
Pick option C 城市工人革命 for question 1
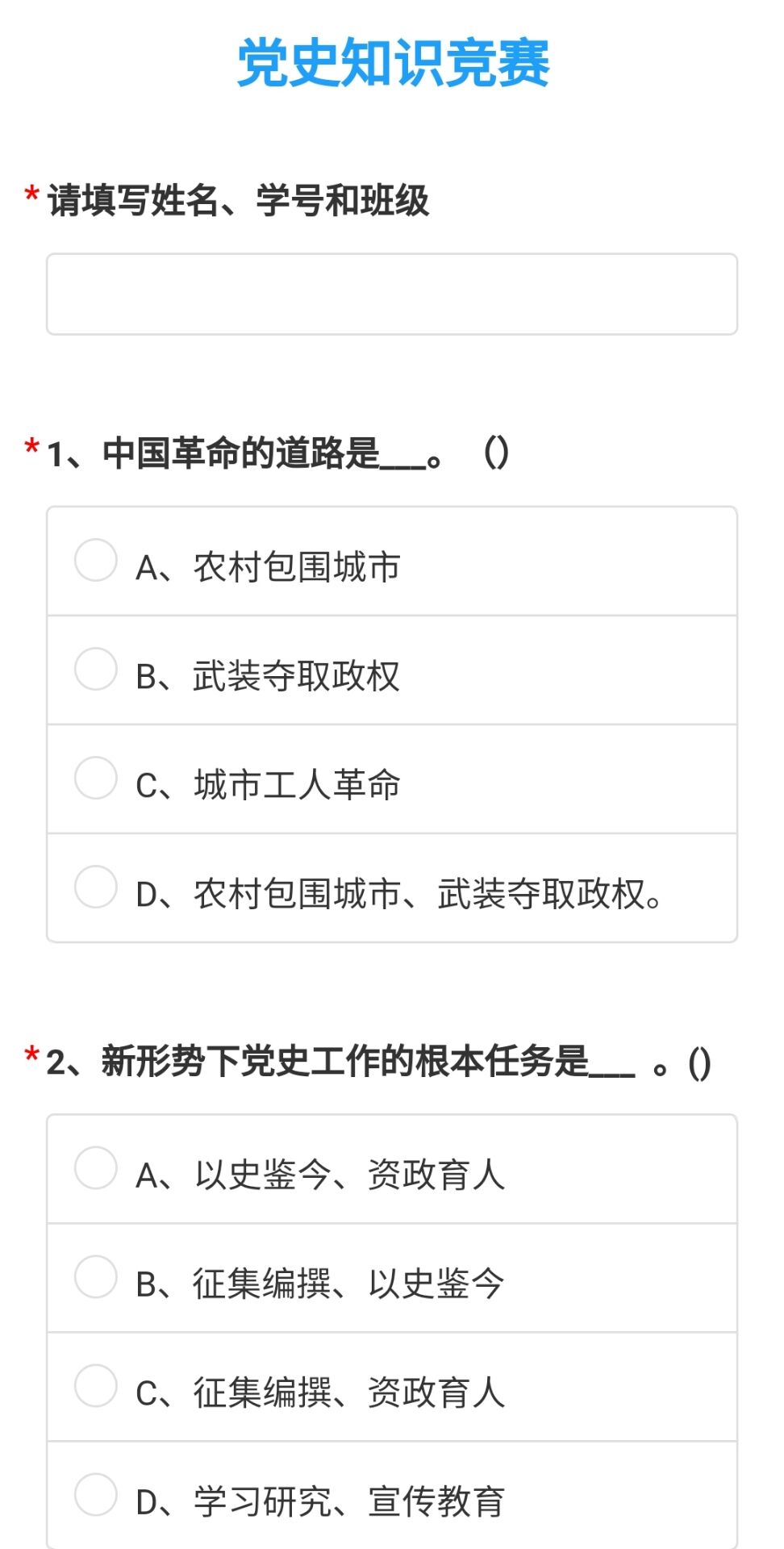click(x=392, y=779)
